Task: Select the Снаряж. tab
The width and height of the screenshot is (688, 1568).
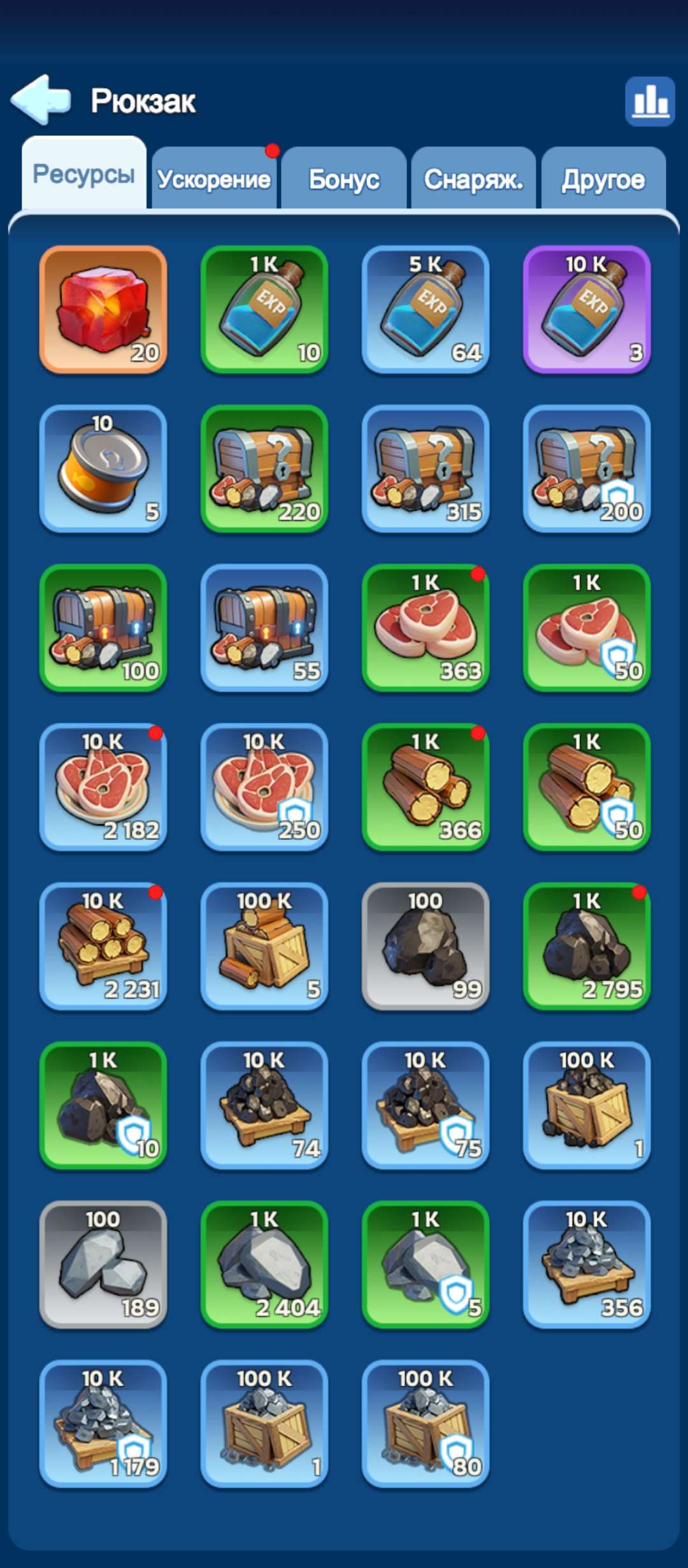Action: click(474, 179)
